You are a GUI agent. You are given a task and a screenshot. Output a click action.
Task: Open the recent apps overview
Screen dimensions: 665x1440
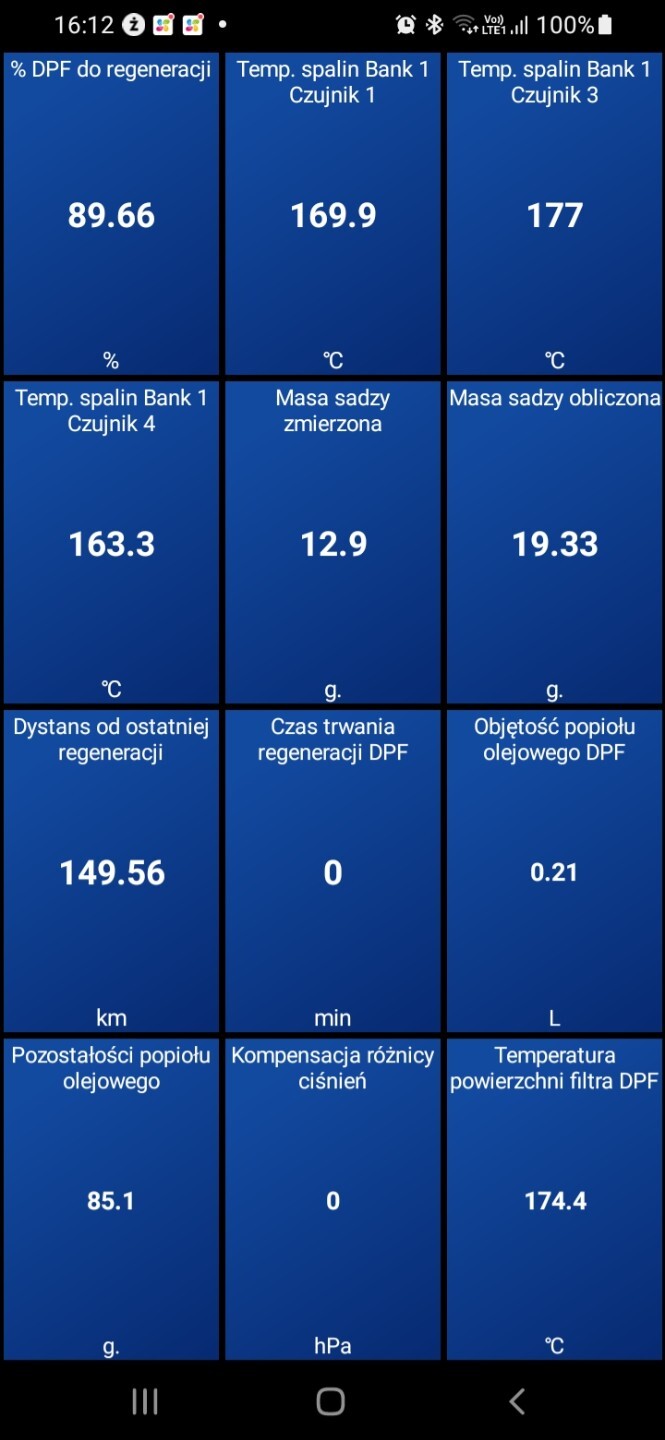click(145, 1401)
